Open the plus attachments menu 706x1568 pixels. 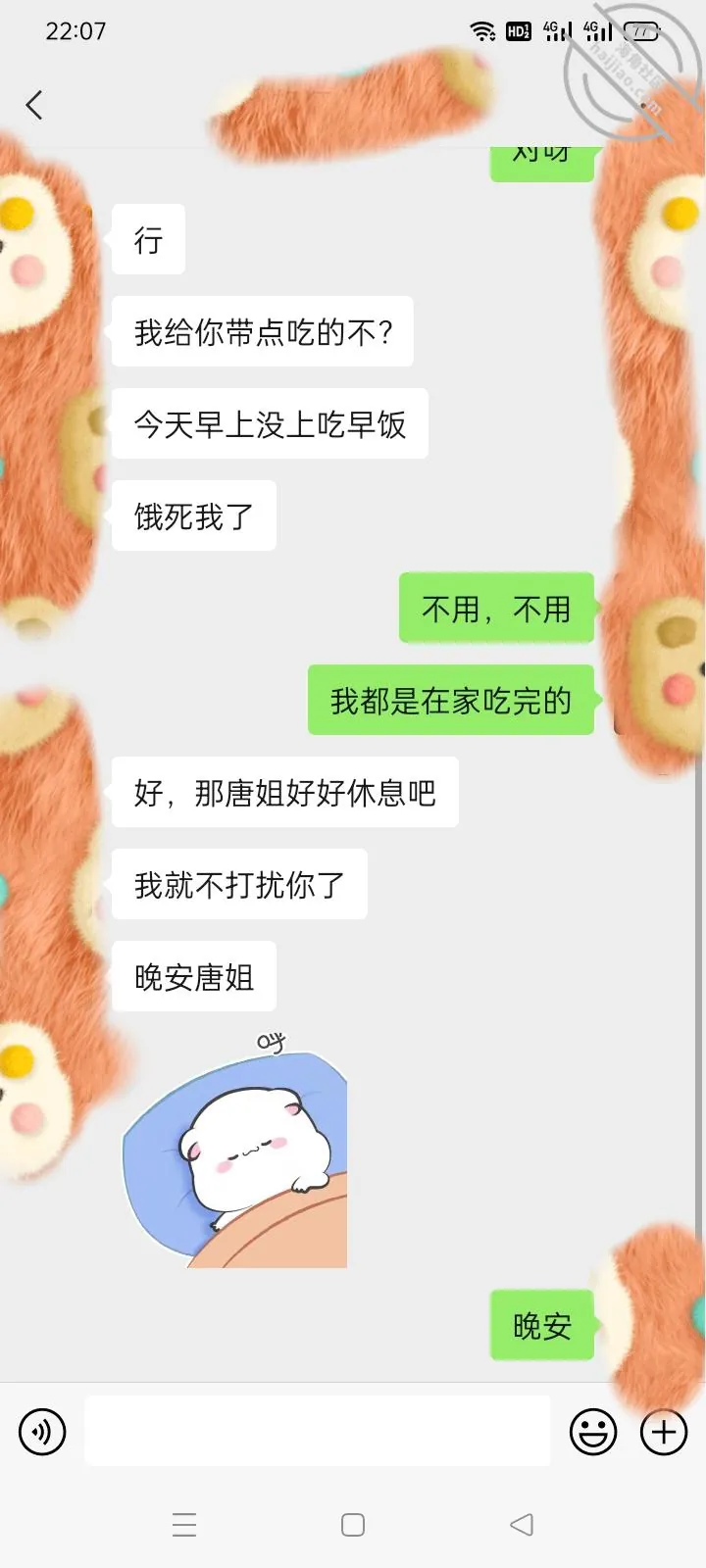[664, 1432]
